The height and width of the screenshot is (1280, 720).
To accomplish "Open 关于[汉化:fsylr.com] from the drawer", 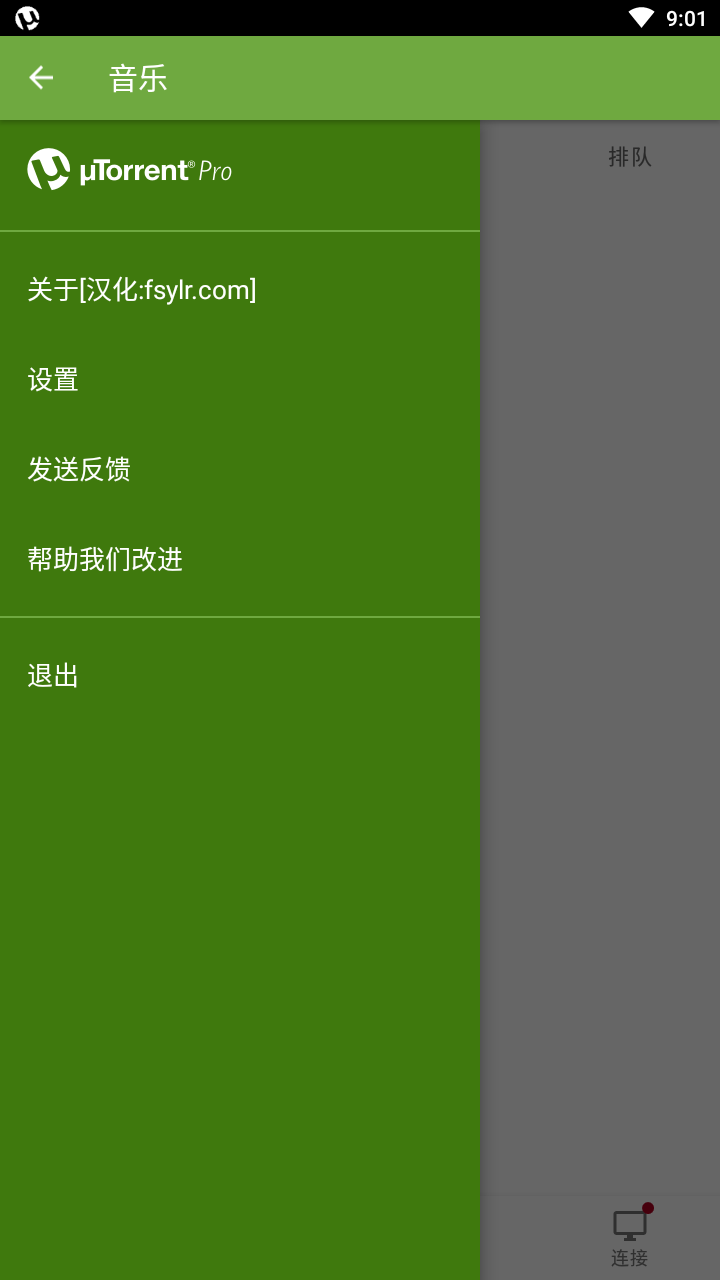I will point(240,290).
